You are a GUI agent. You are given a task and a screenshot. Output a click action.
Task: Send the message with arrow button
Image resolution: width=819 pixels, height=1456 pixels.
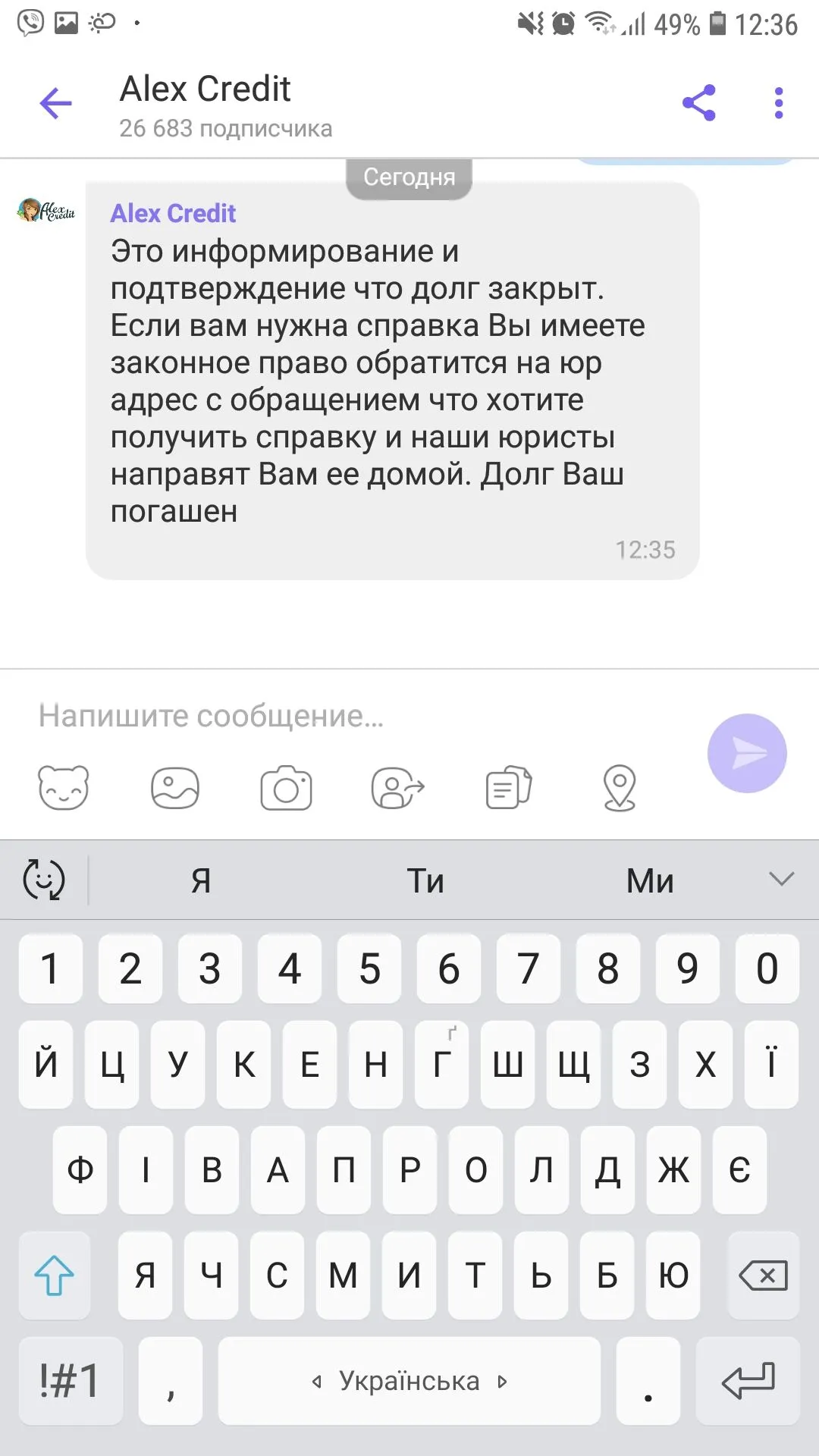[747, 753]
